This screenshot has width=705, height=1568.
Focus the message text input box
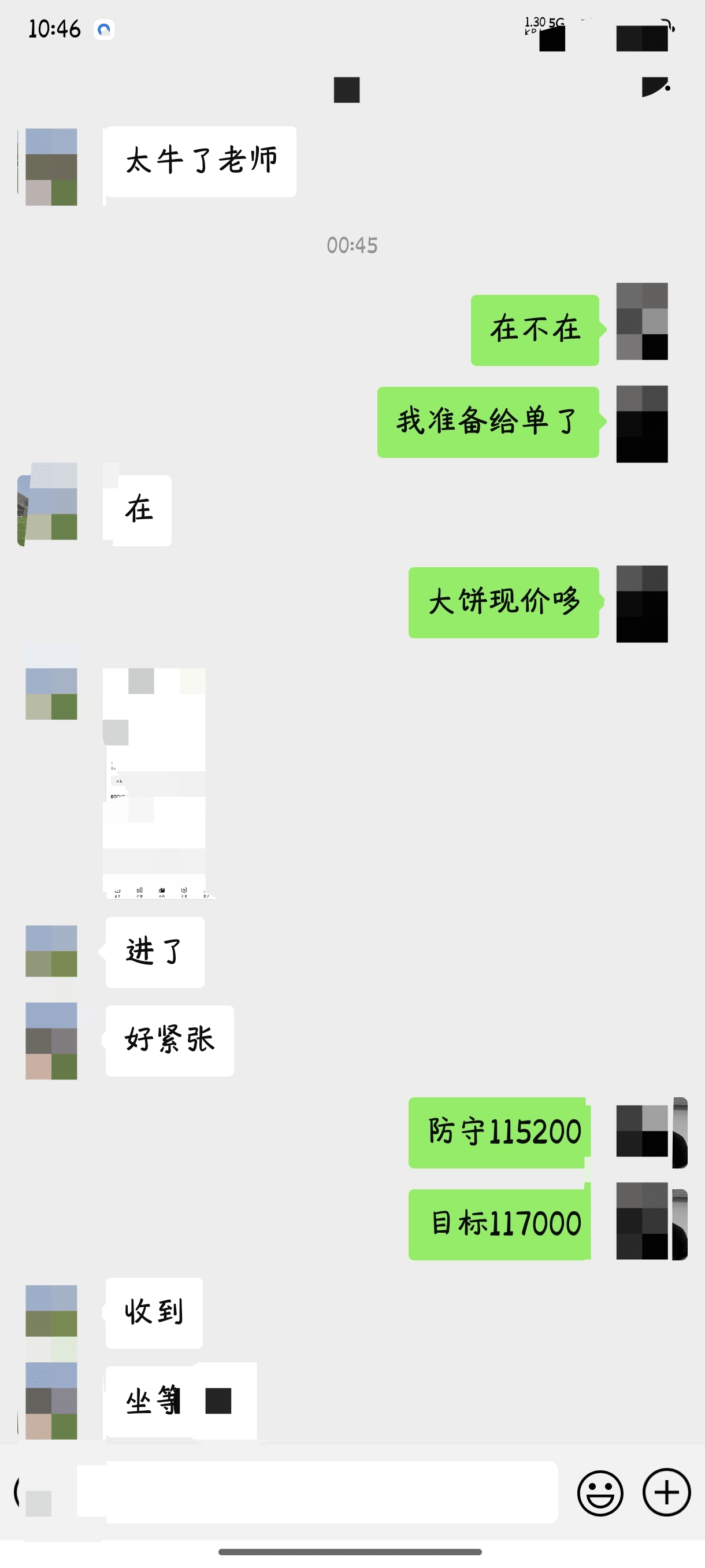(x=316, y=1491)
